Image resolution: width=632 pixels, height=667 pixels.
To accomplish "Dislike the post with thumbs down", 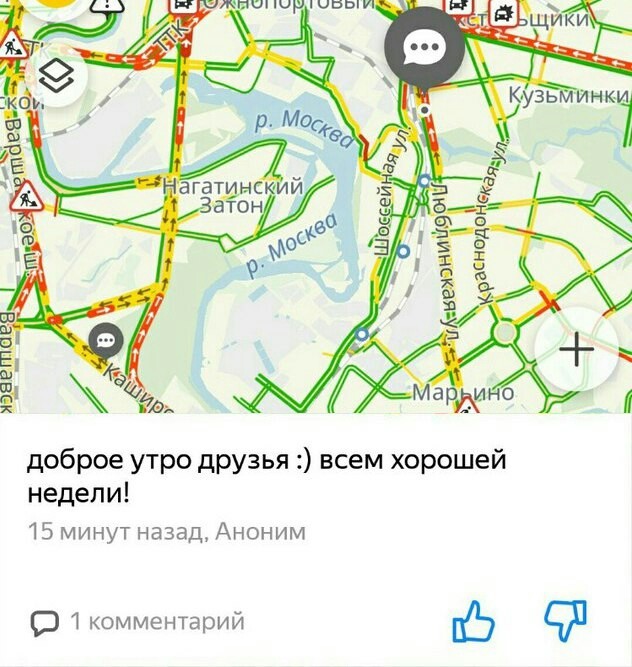I will [x=564, y=621].
